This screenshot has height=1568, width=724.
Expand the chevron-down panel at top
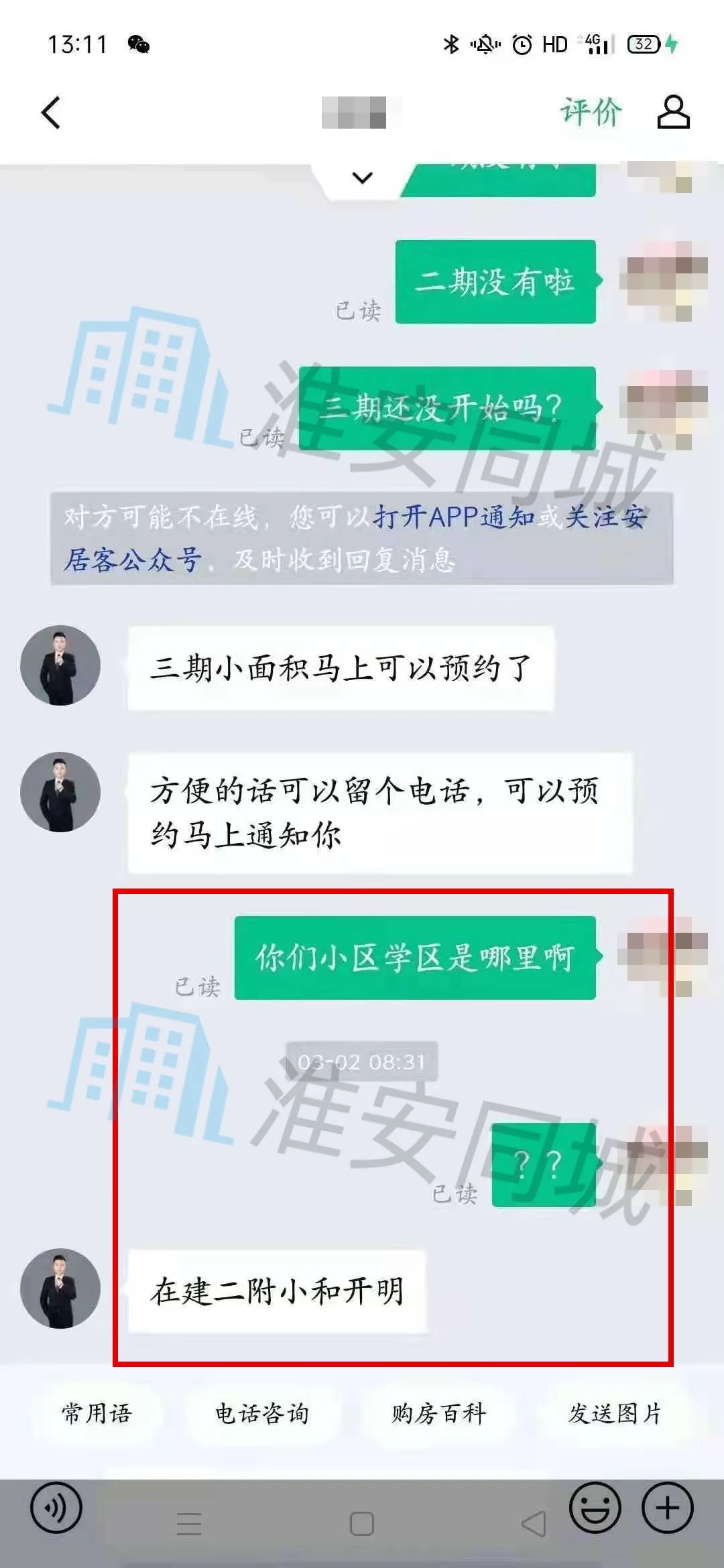(x=362, y=178)
